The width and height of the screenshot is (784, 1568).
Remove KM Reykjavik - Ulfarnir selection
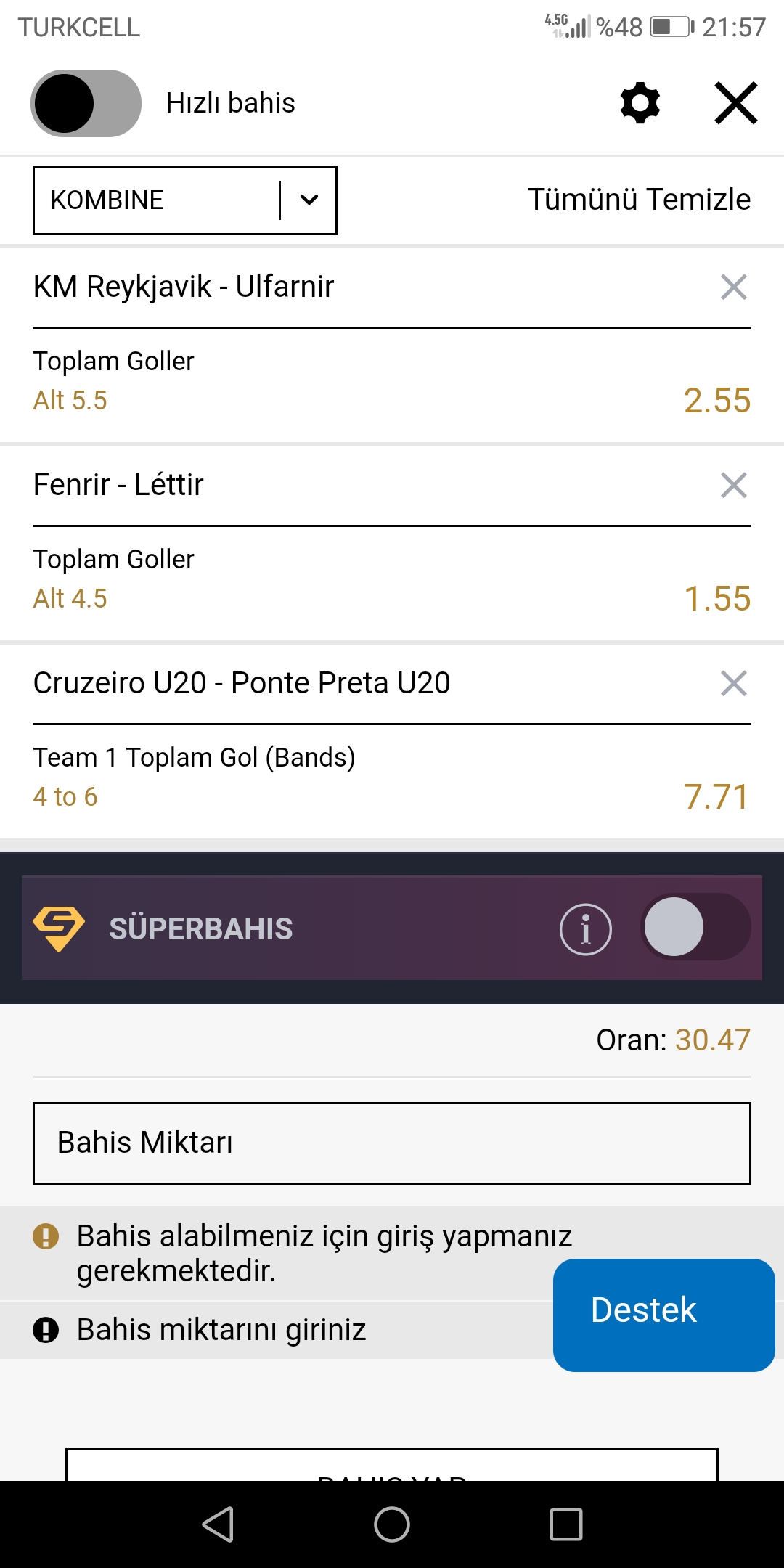[734, 287]
